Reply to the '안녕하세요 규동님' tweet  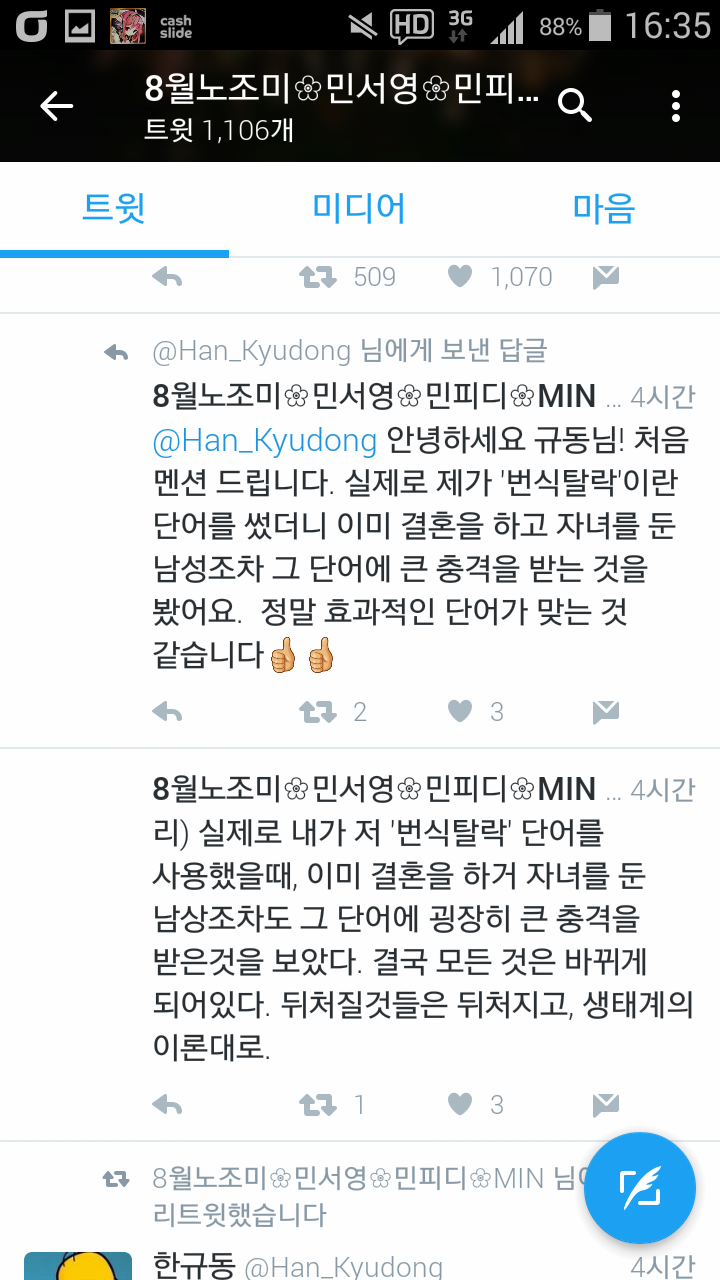167,711
